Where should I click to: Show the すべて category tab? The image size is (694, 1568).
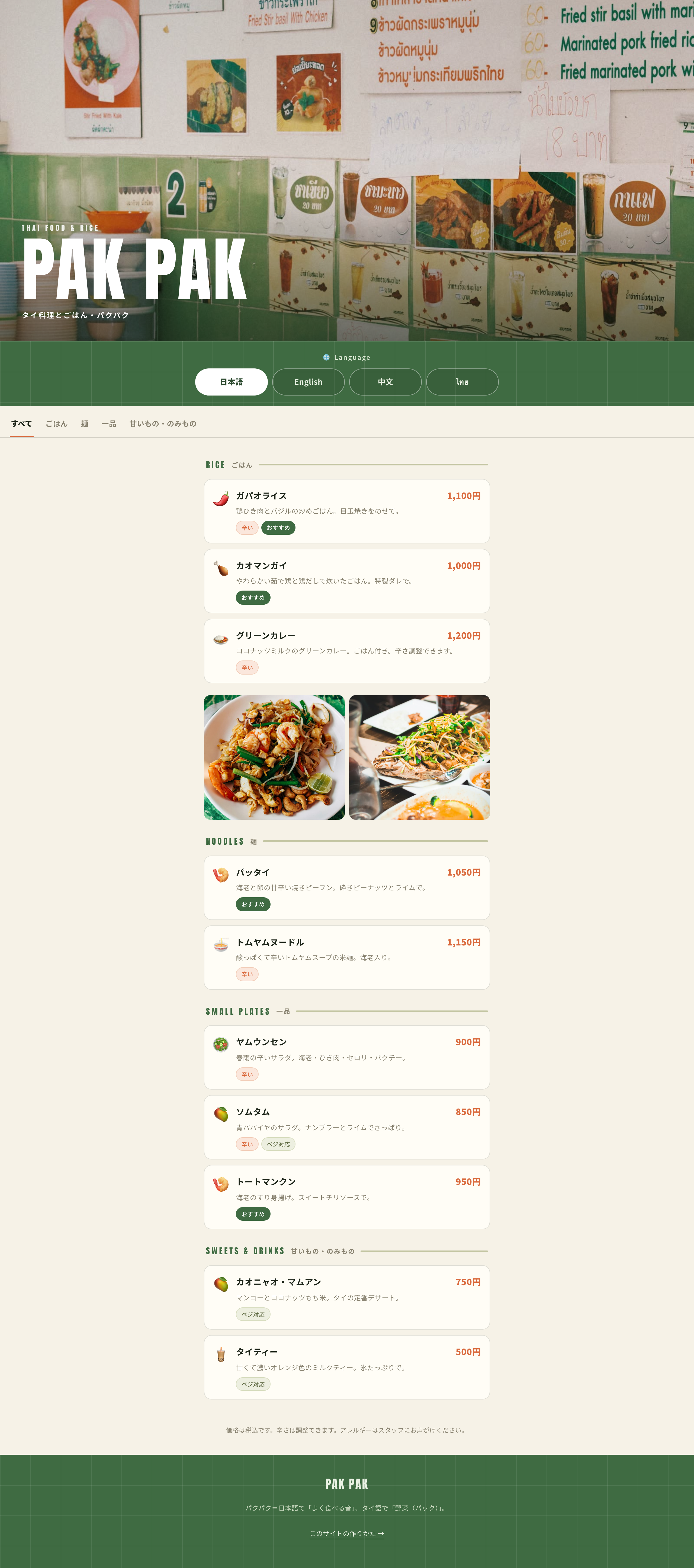(21, 424)
